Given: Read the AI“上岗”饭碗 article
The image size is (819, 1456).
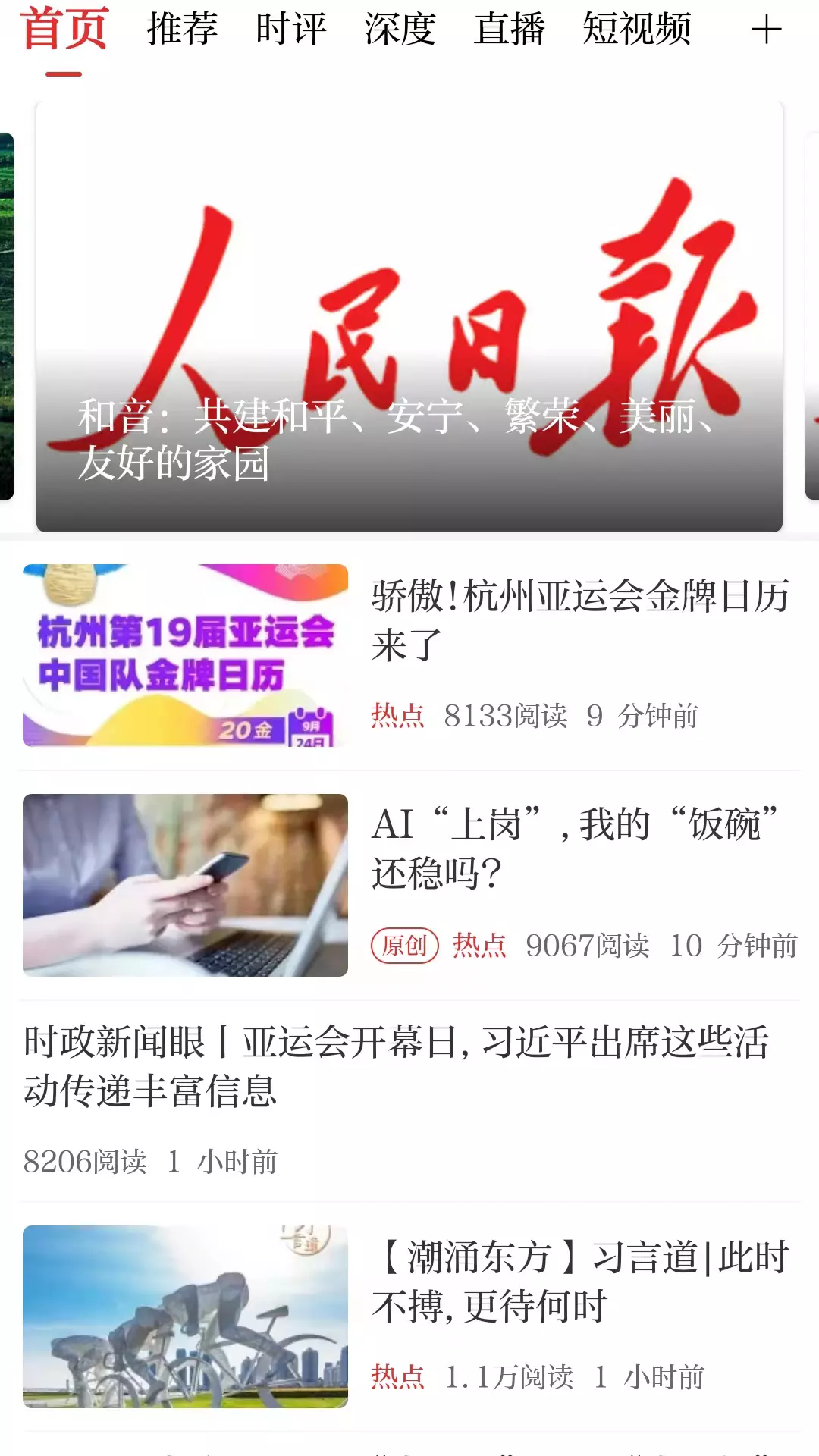Looking at the screenshot, I should click(409, 885).
